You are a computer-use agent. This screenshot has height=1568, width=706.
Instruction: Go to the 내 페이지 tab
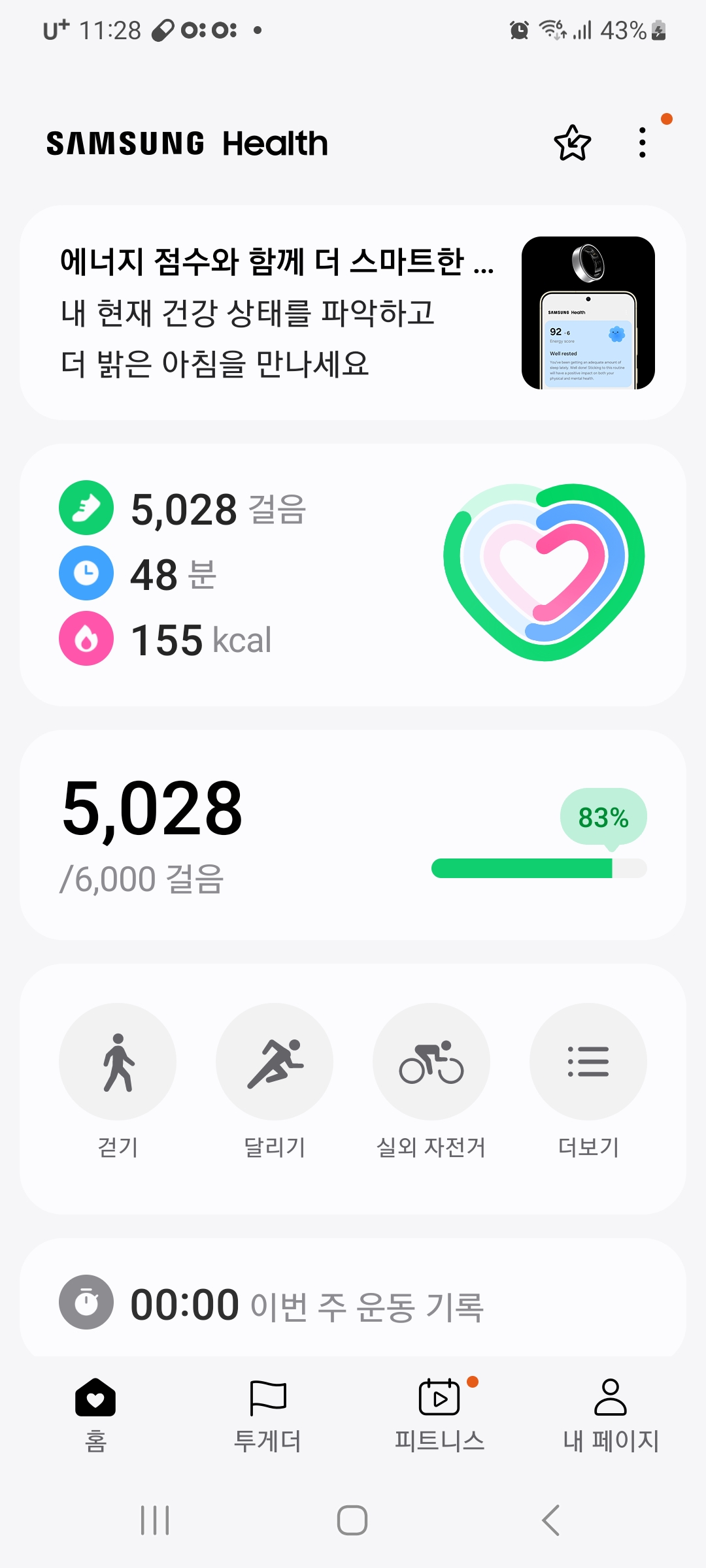click(x=611, y=1414)
